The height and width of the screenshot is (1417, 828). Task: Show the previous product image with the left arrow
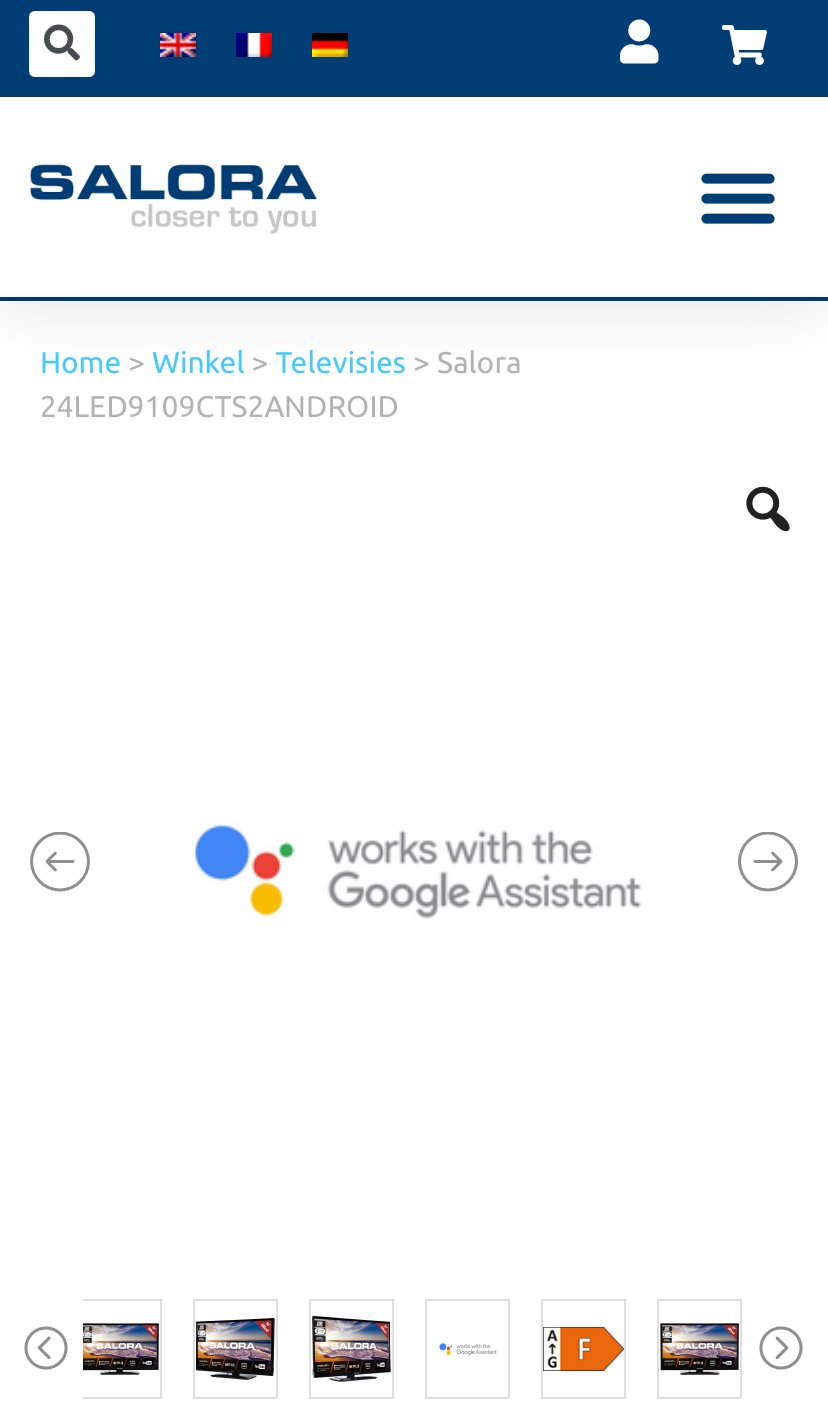coord(60,861)
